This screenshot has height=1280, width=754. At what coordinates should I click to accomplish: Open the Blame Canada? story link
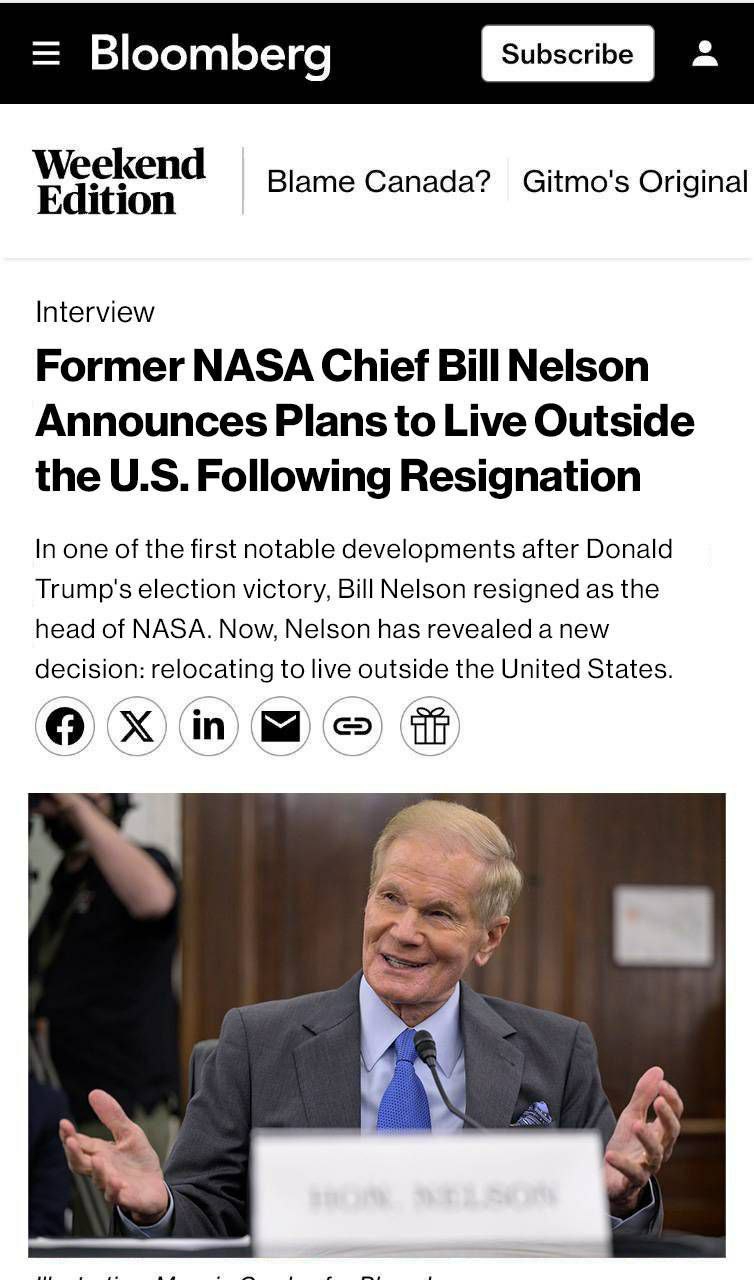tap(378, 181)
